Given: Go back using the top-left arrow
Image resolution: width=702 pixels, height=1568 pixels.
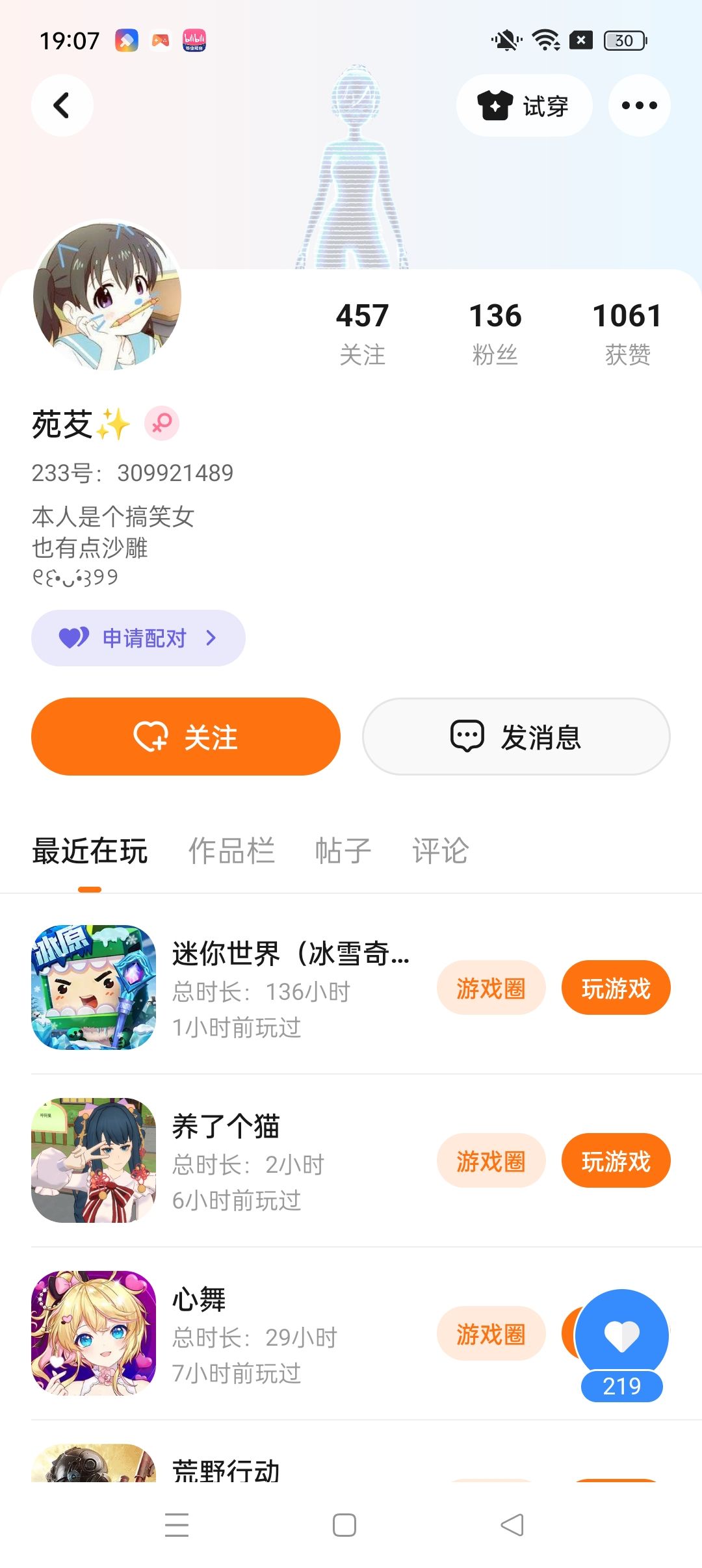Looking at the screenshot, I should point(62,105).
